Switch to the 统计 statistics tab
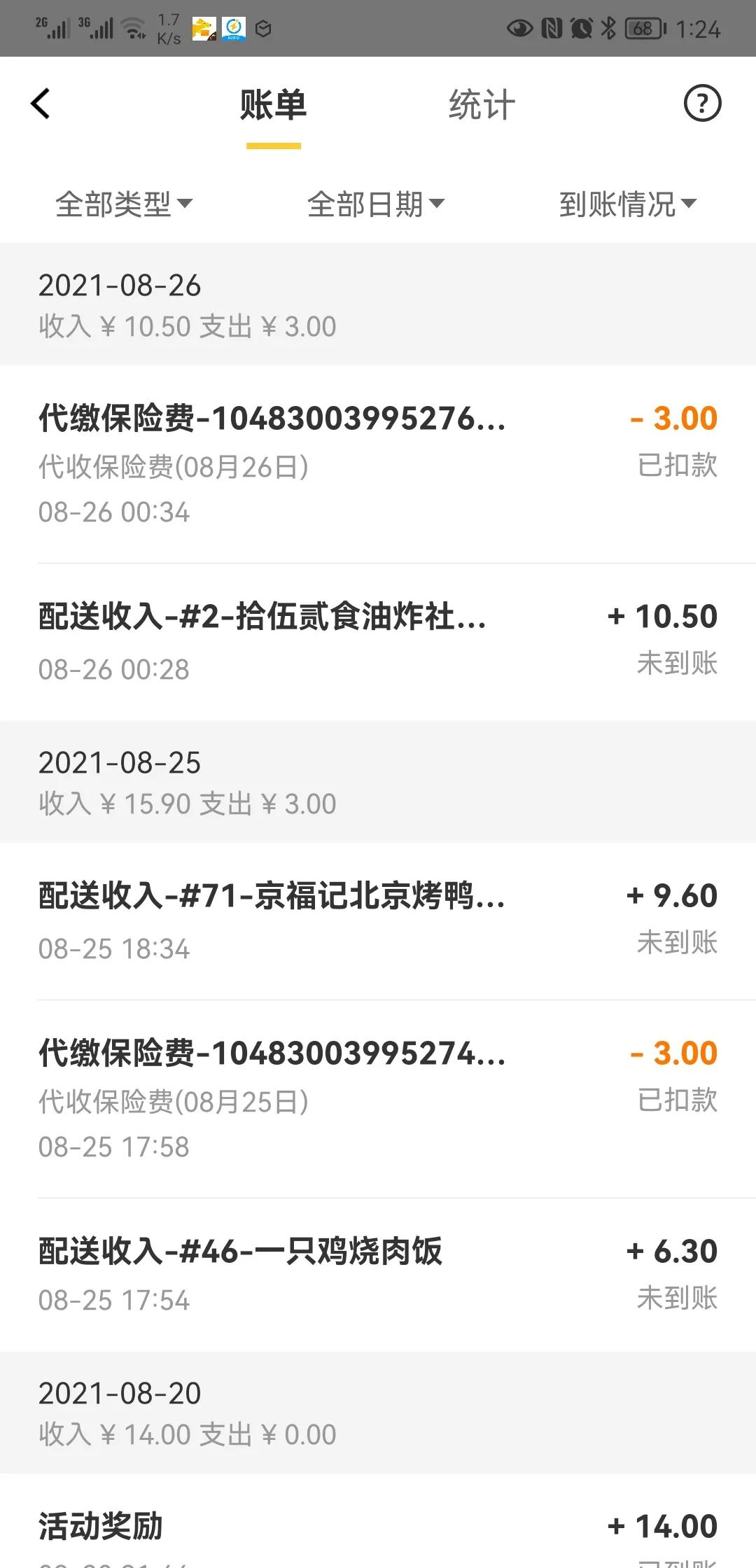The image size is (756, 1568). coord(481,104)
